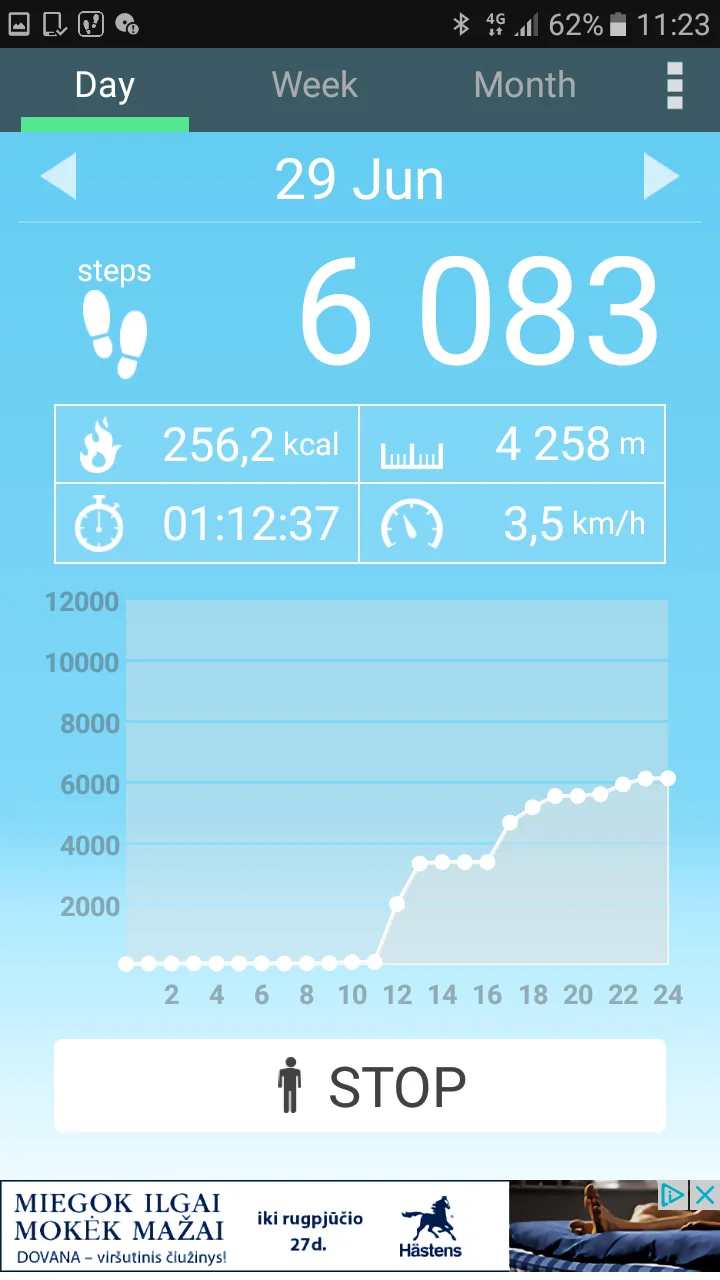Select the Day tab

(x=104, y=86)
